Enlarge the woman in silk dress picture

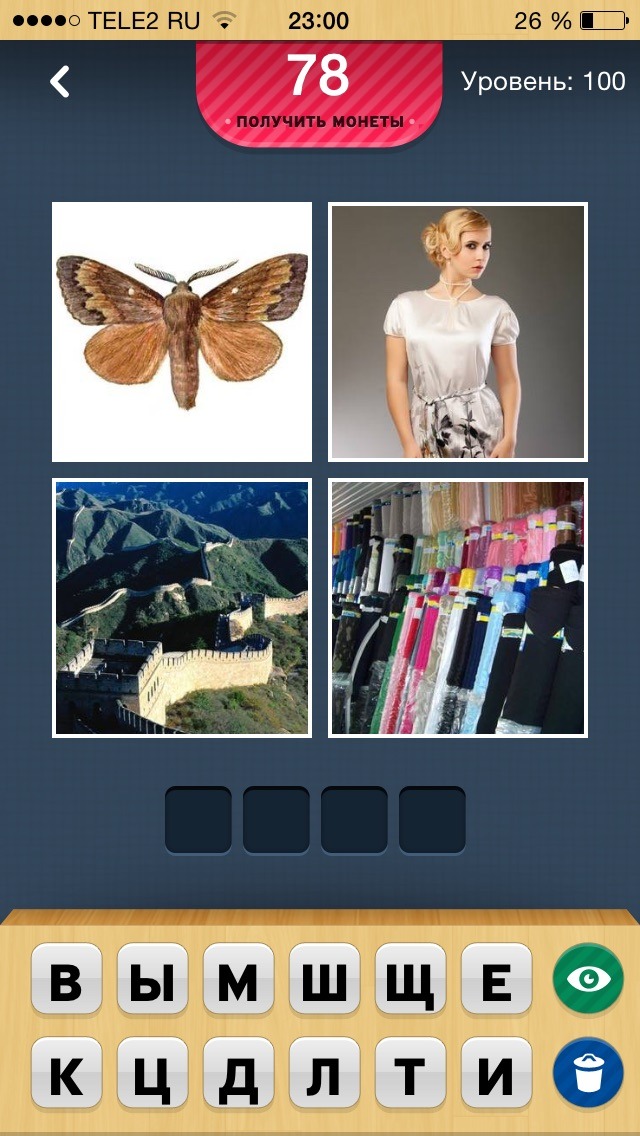point(458,332)
